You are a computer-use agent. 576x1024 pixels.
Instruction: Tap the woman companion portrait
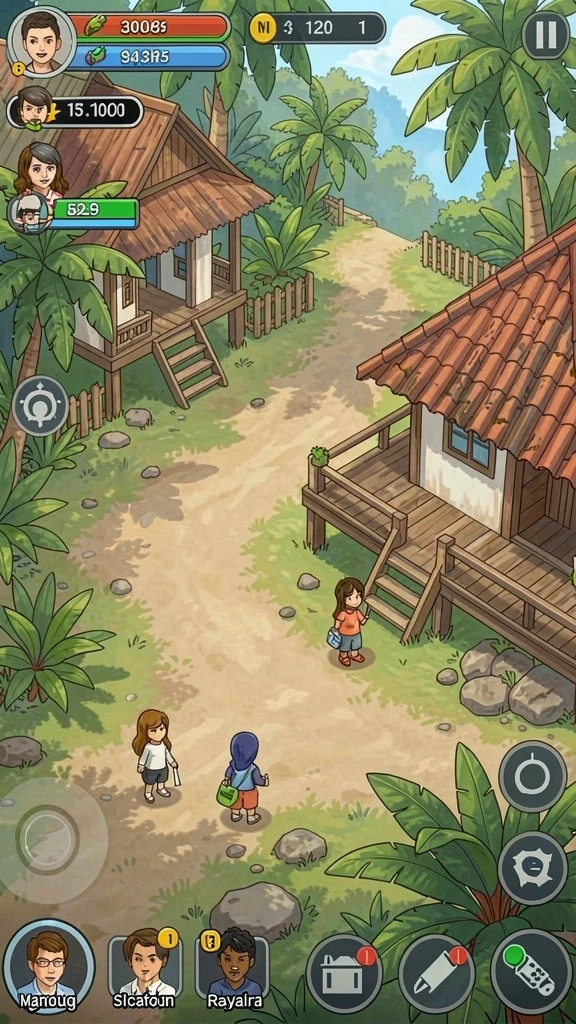point(42,170)
